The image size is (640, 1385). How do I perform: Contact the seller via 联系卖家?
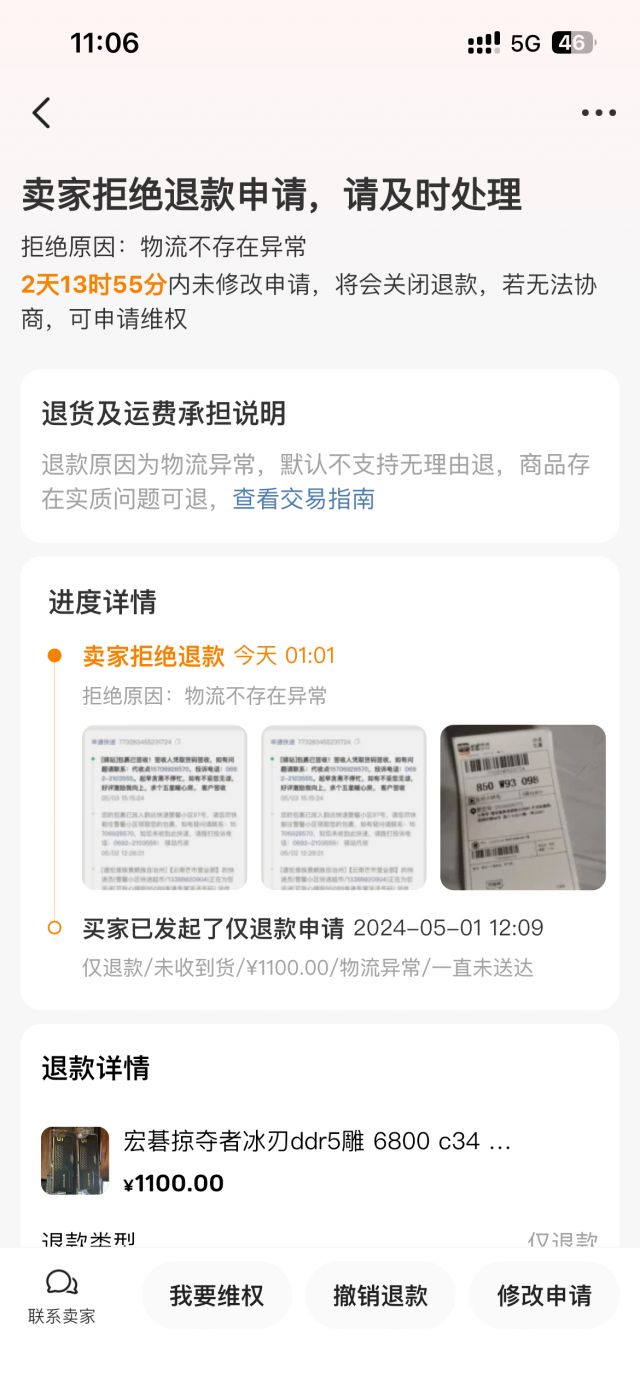pos(62,1296)
